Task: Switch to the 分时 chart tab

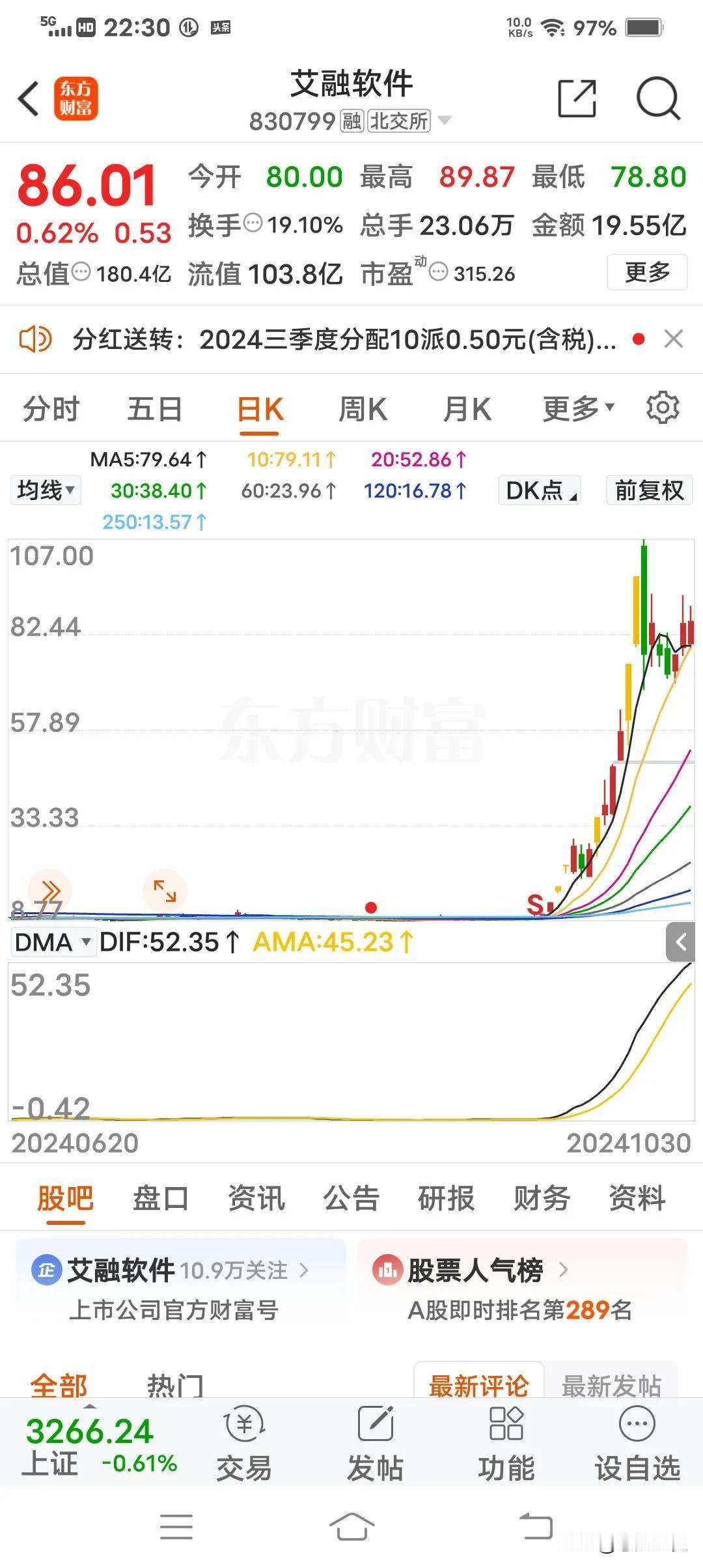Action: (51, 410)
